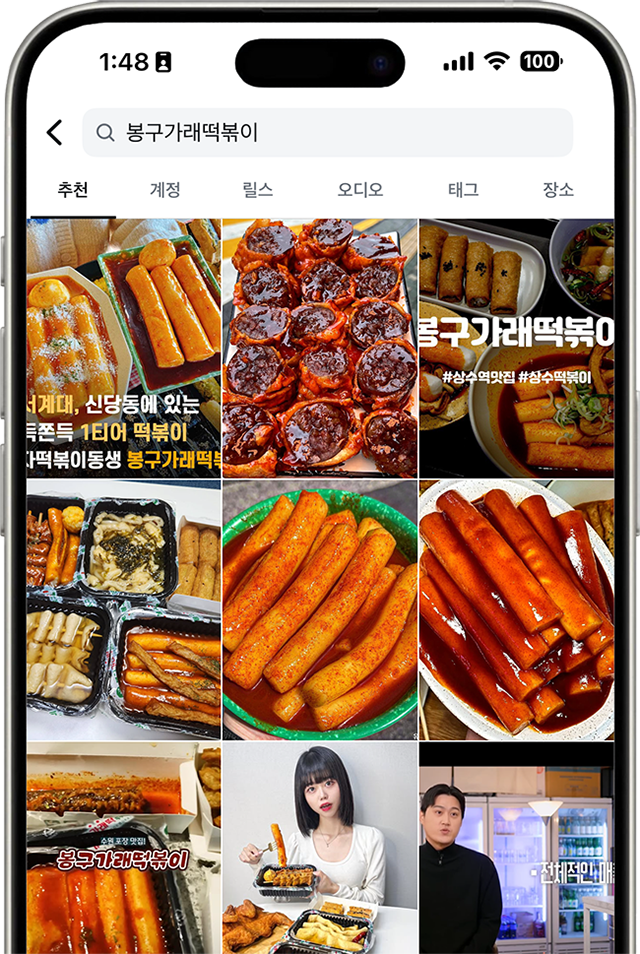This screenshot has width=640, height=954.
Task: Open the tteokbokki post on speckled plate
Action: click(x=516, y=610)
